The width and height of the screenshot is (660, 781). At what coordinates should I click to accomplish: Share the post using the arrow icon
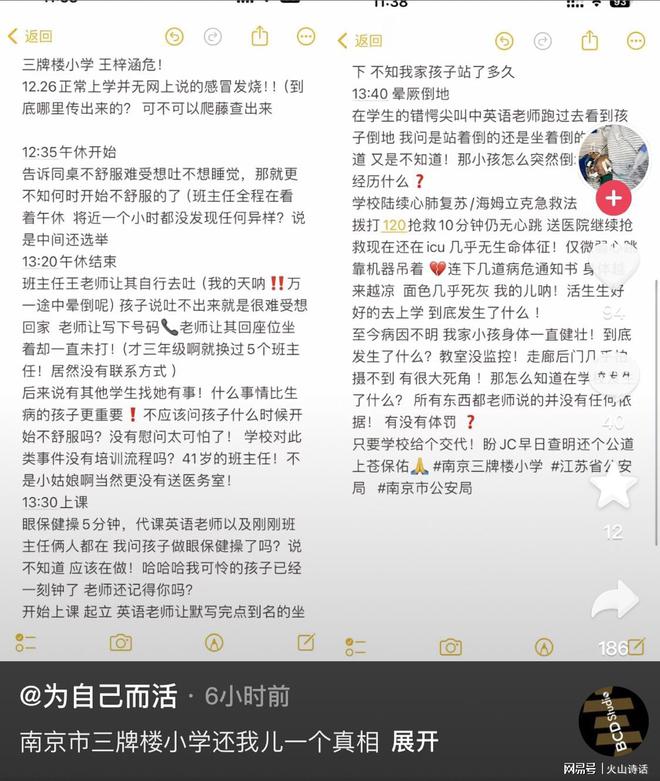613,601
